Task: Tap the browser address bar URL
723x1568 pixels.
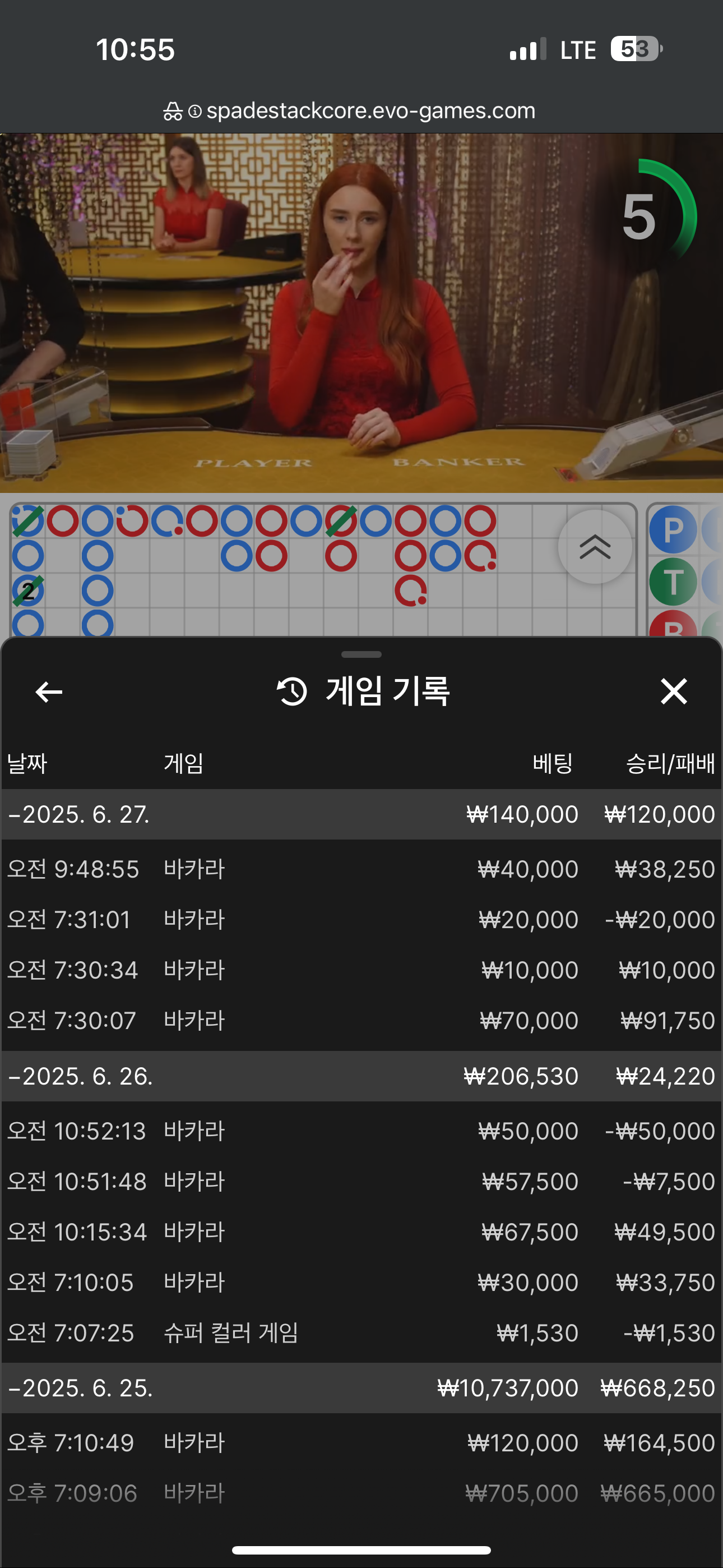Action: [x=370, y=111]
